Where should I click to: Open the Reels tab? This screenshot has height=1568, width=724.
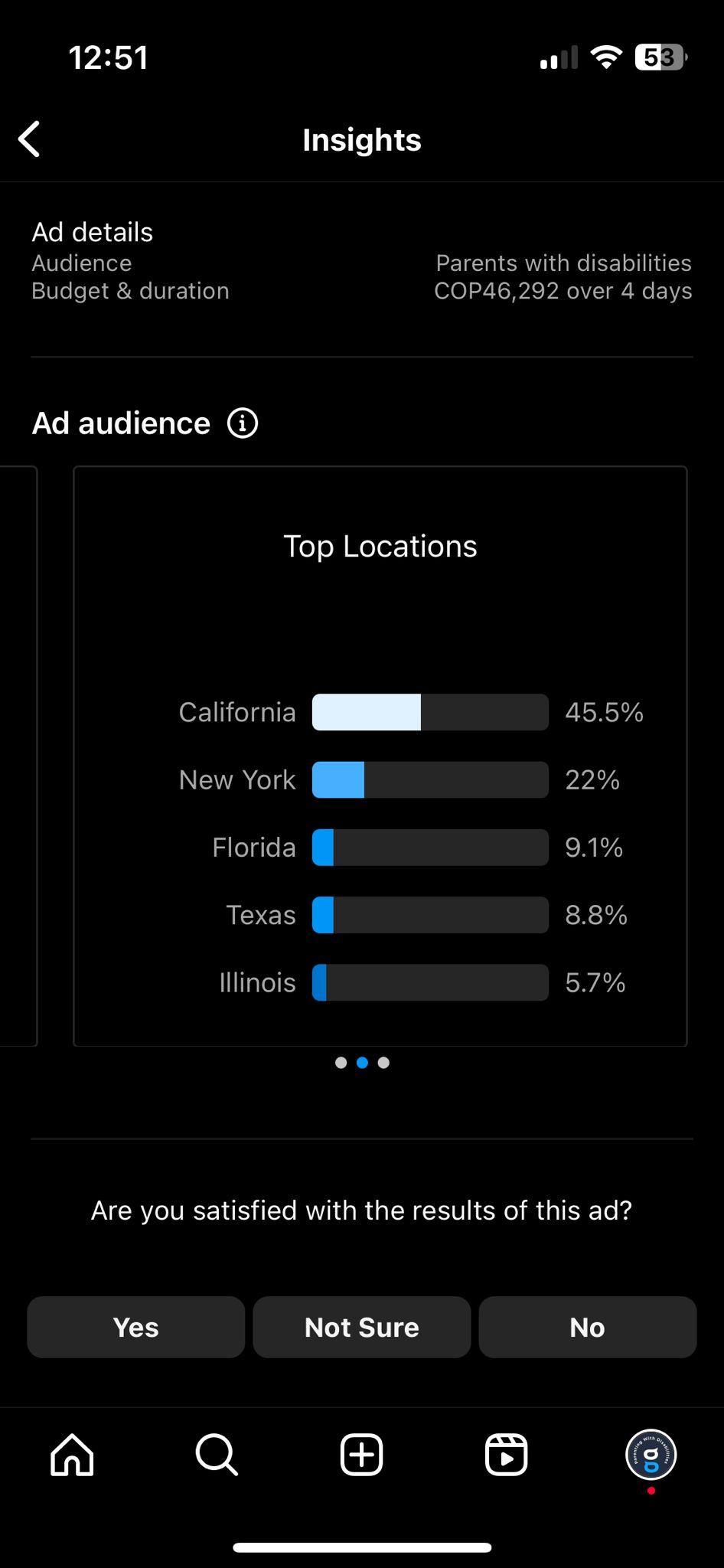(506, 1454)
